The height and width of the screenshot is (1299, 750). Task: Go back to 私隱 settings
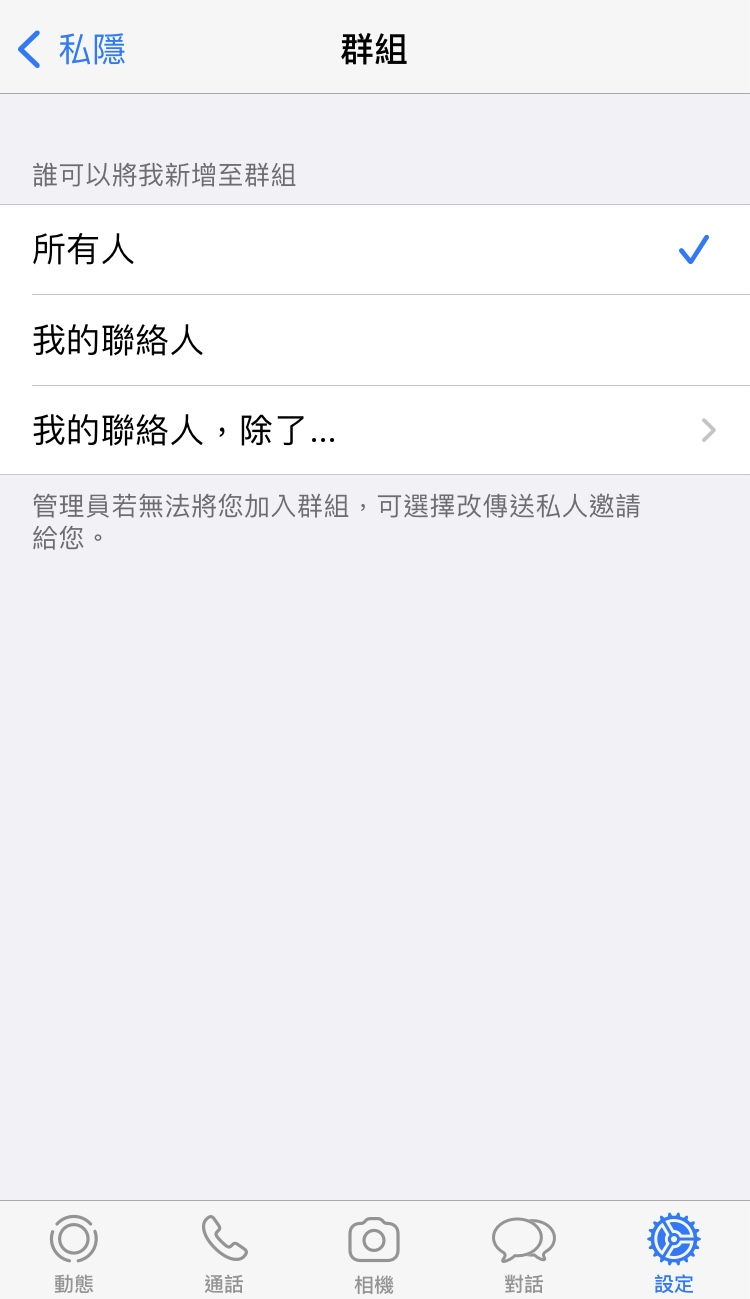coord(72,49)
